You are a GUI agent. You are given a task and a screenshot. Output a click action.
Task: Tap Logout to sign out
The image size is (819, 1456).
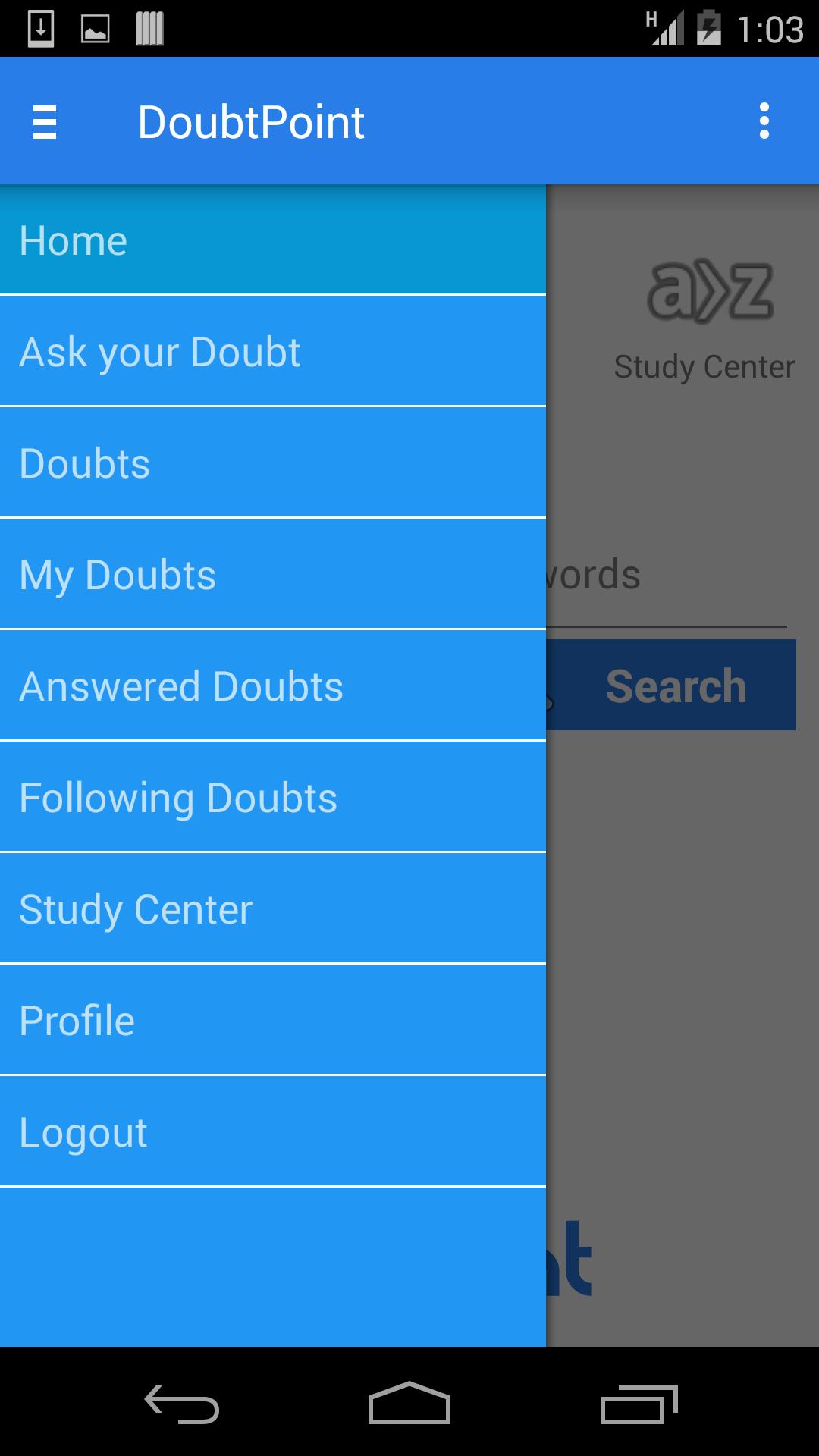point(273,1132)
